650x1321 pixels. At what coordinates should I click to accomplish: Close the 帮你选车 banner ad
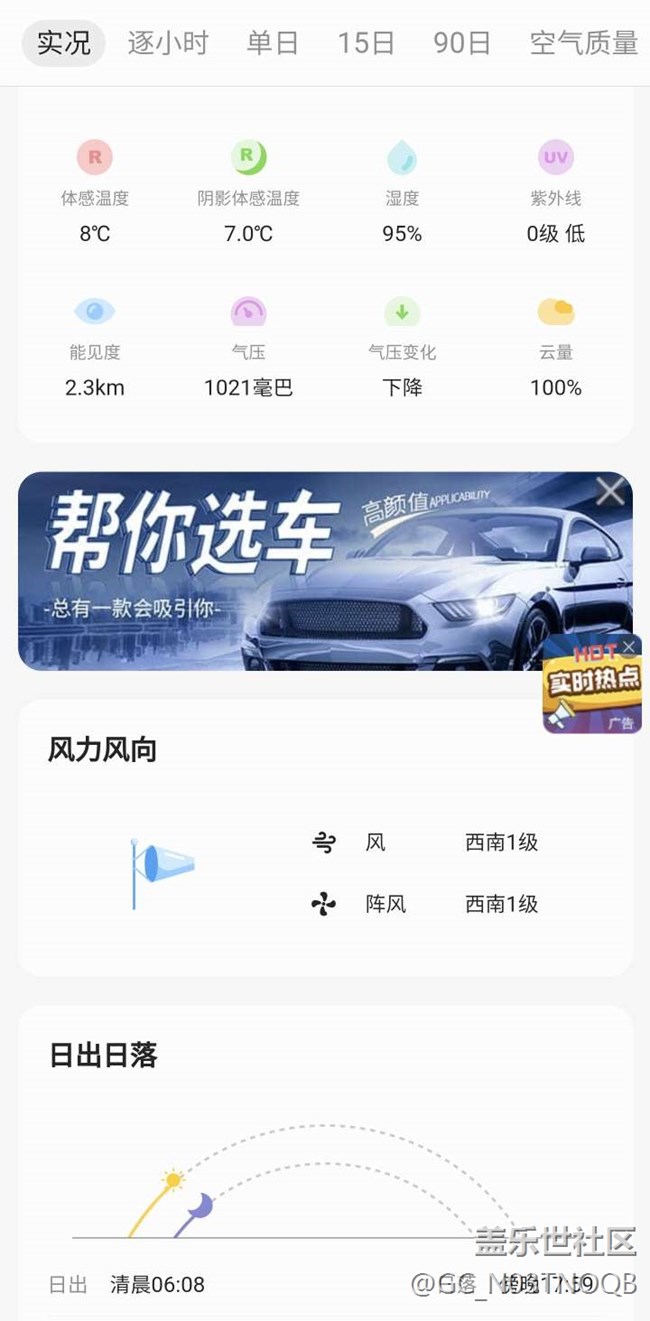(610, 491)
